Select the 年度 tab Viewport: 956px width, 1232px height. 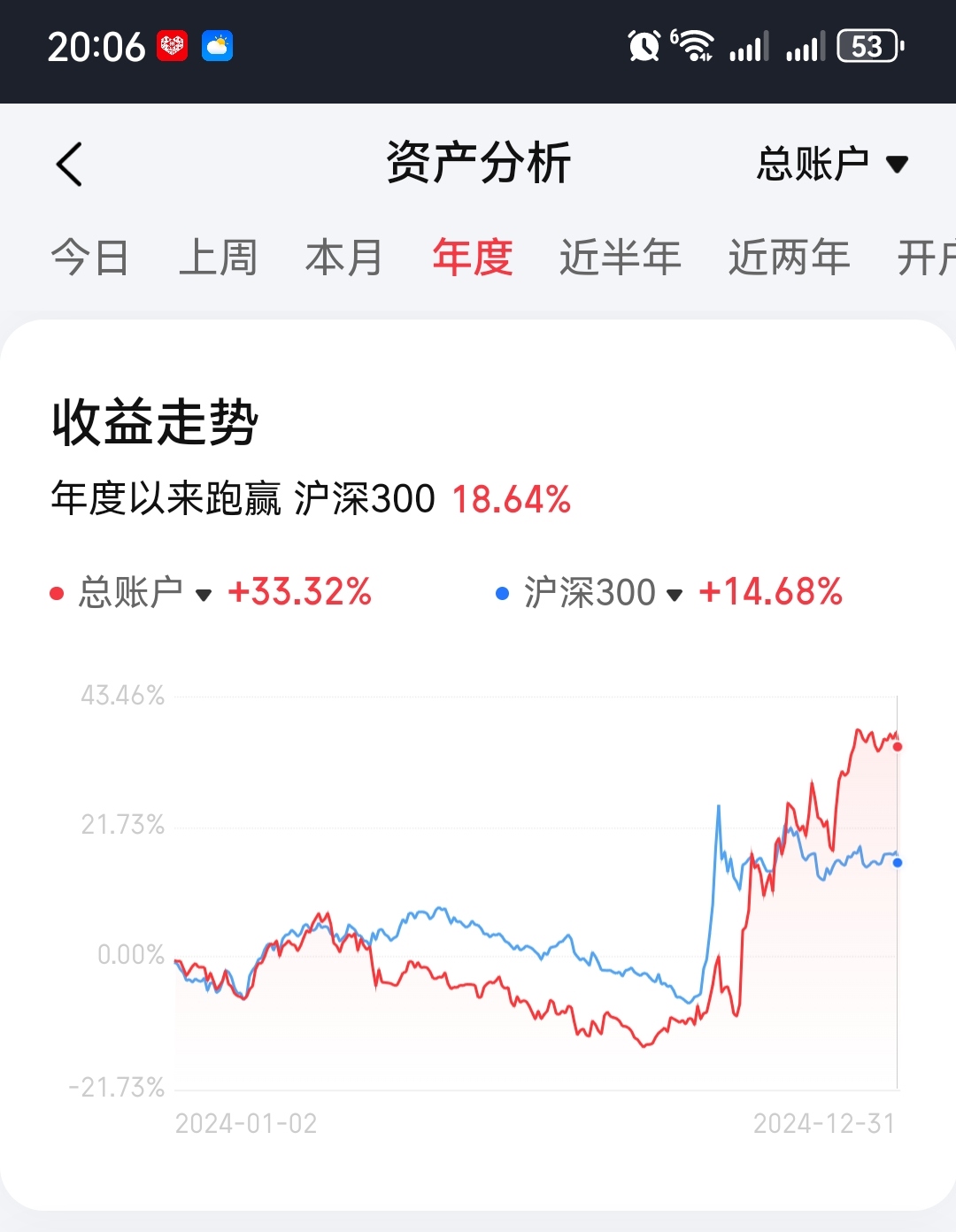pyautogui.click(x=473, y=258)
